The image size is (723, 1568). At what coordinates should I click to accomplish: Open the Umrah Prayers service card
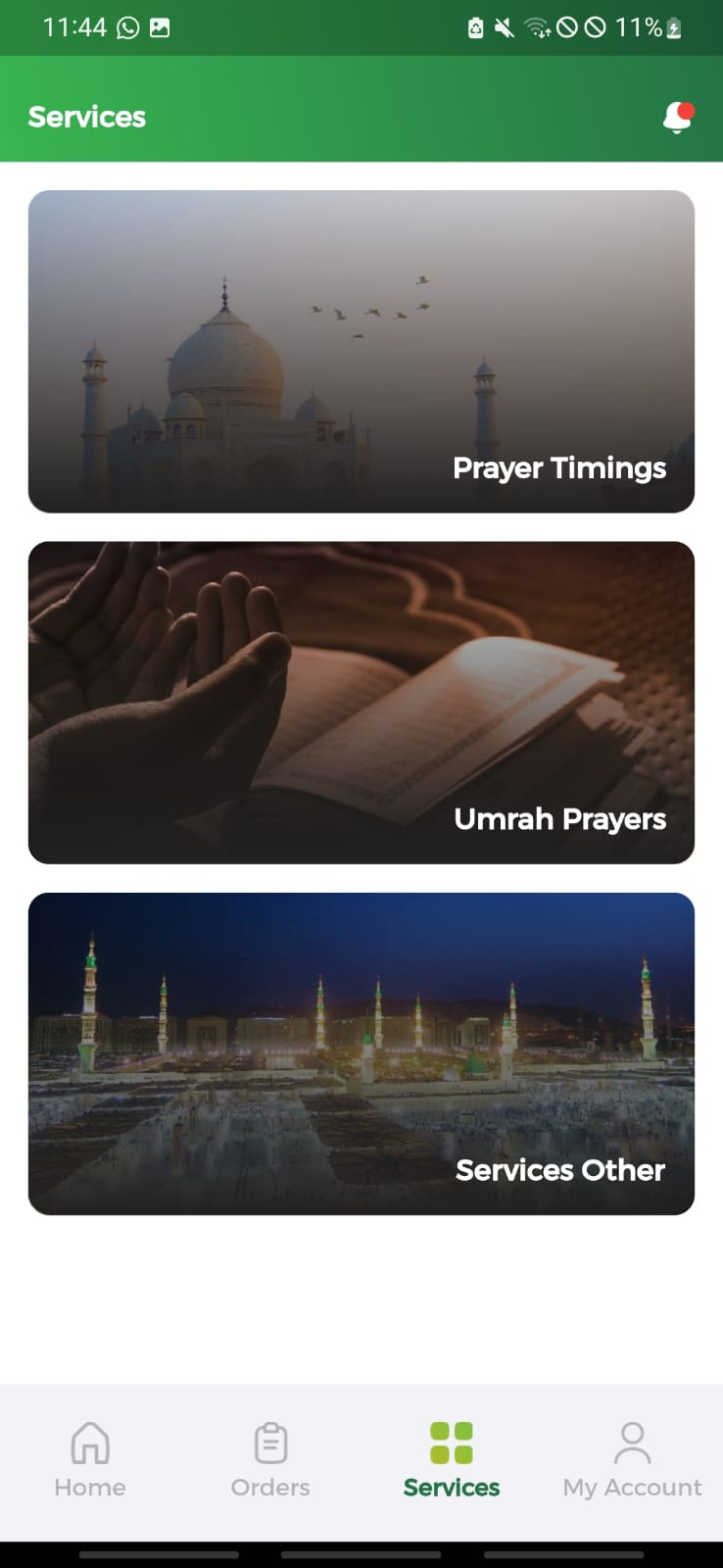pos(361,702)
